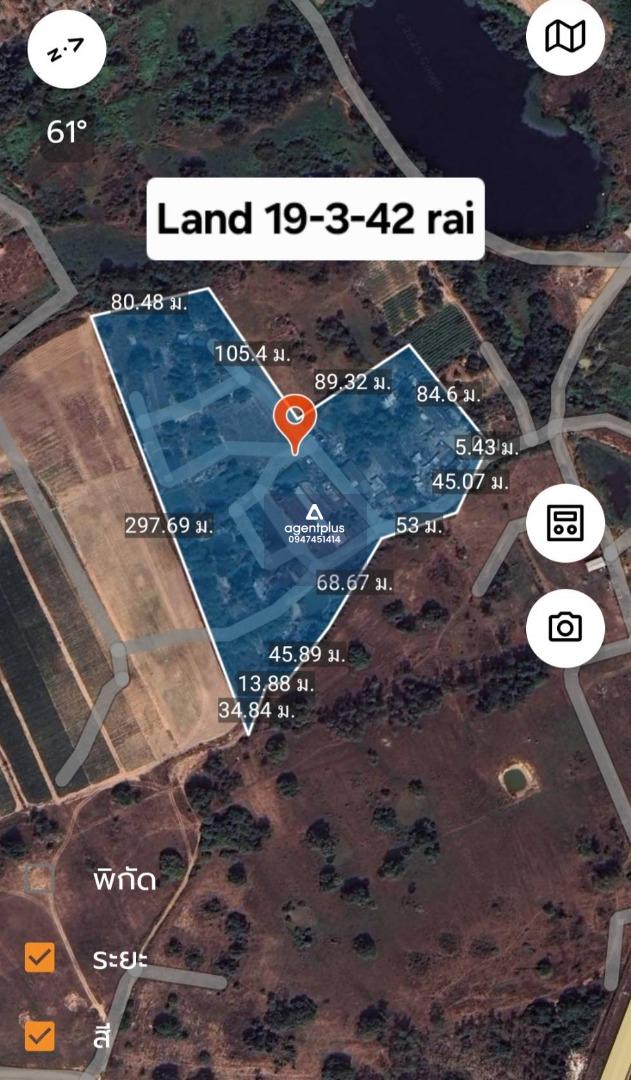Open the map layers button
Image resolution: width=631 pixels, height=1080 pixels.
point(565,37)
